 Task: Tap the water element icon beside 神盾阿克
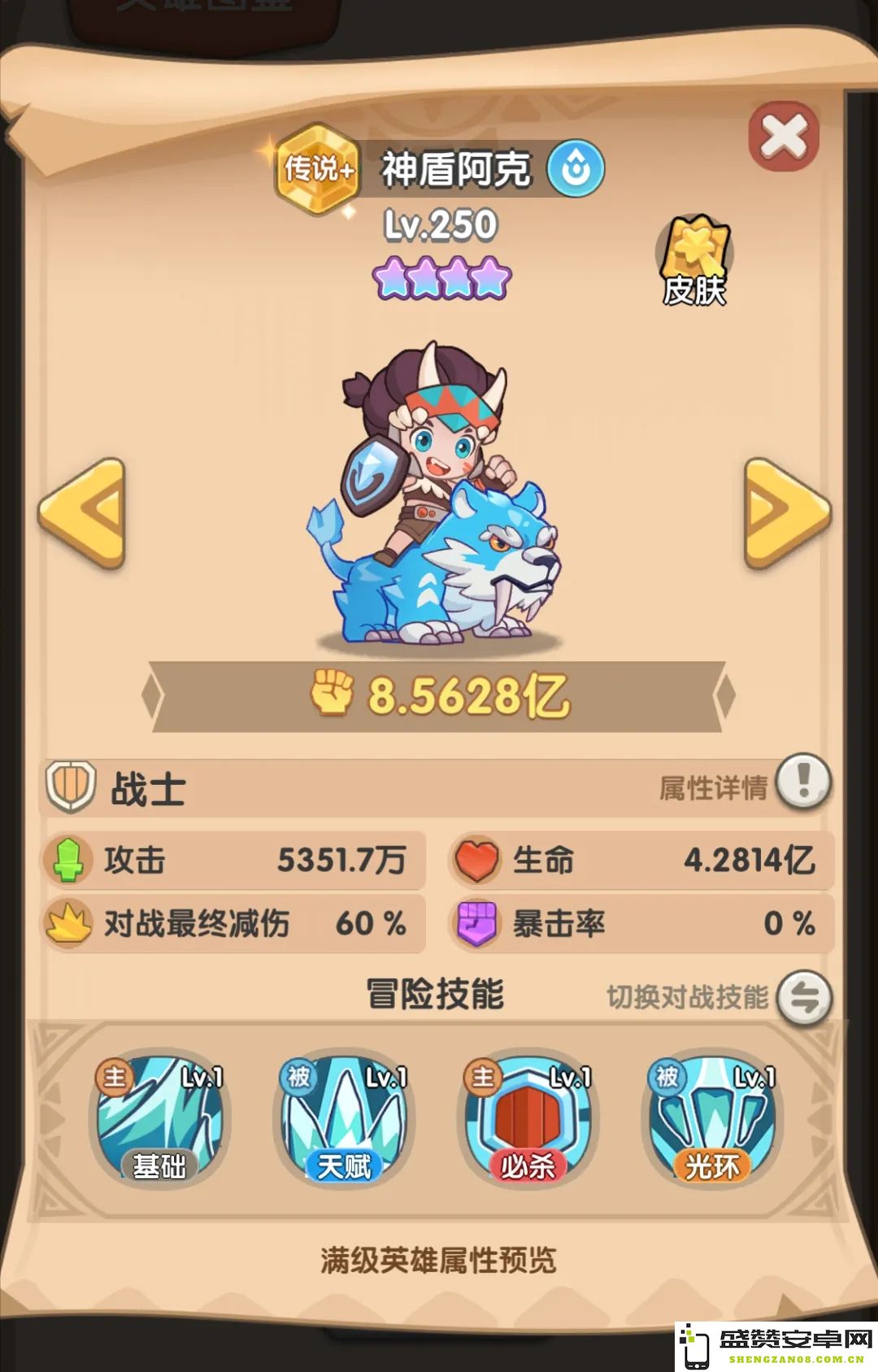pyautogui.click(x=576, y=169)
